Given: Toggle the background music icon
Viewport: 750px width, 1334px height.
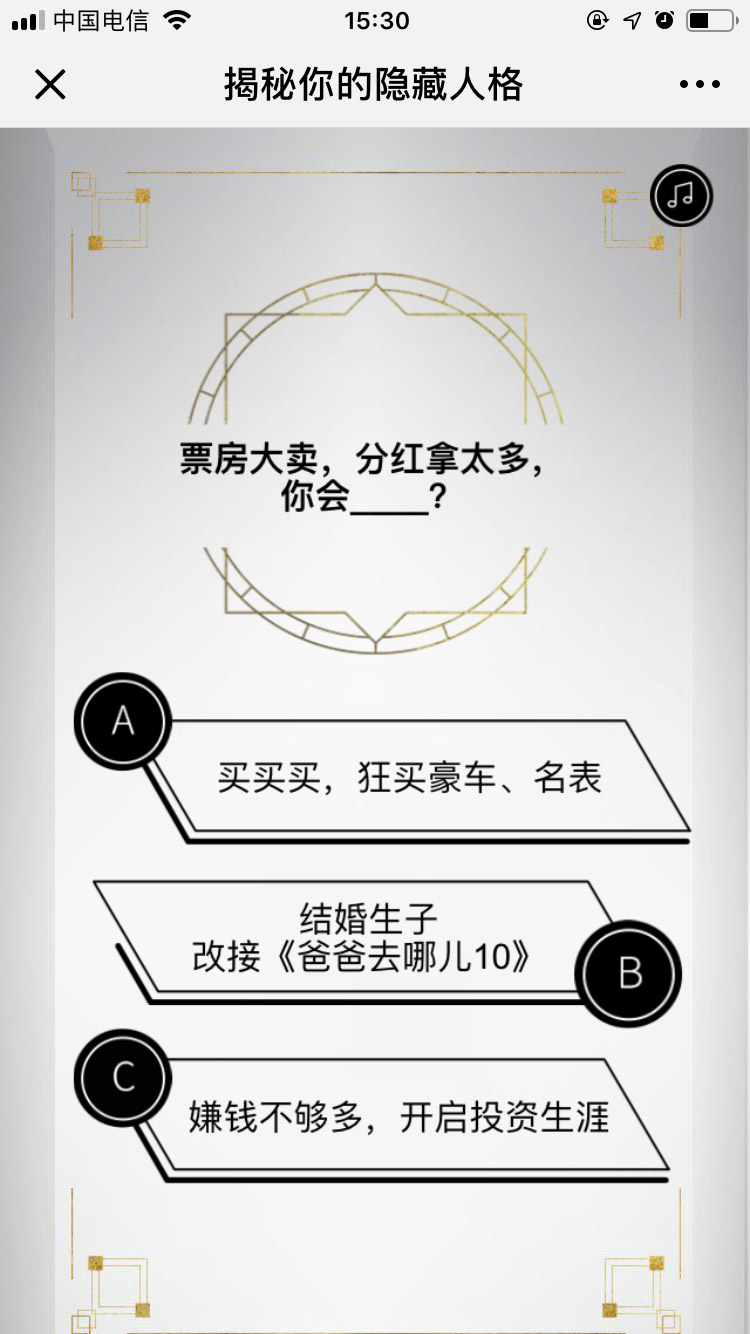Looking at the screenshot, I should tap(681, 194).
